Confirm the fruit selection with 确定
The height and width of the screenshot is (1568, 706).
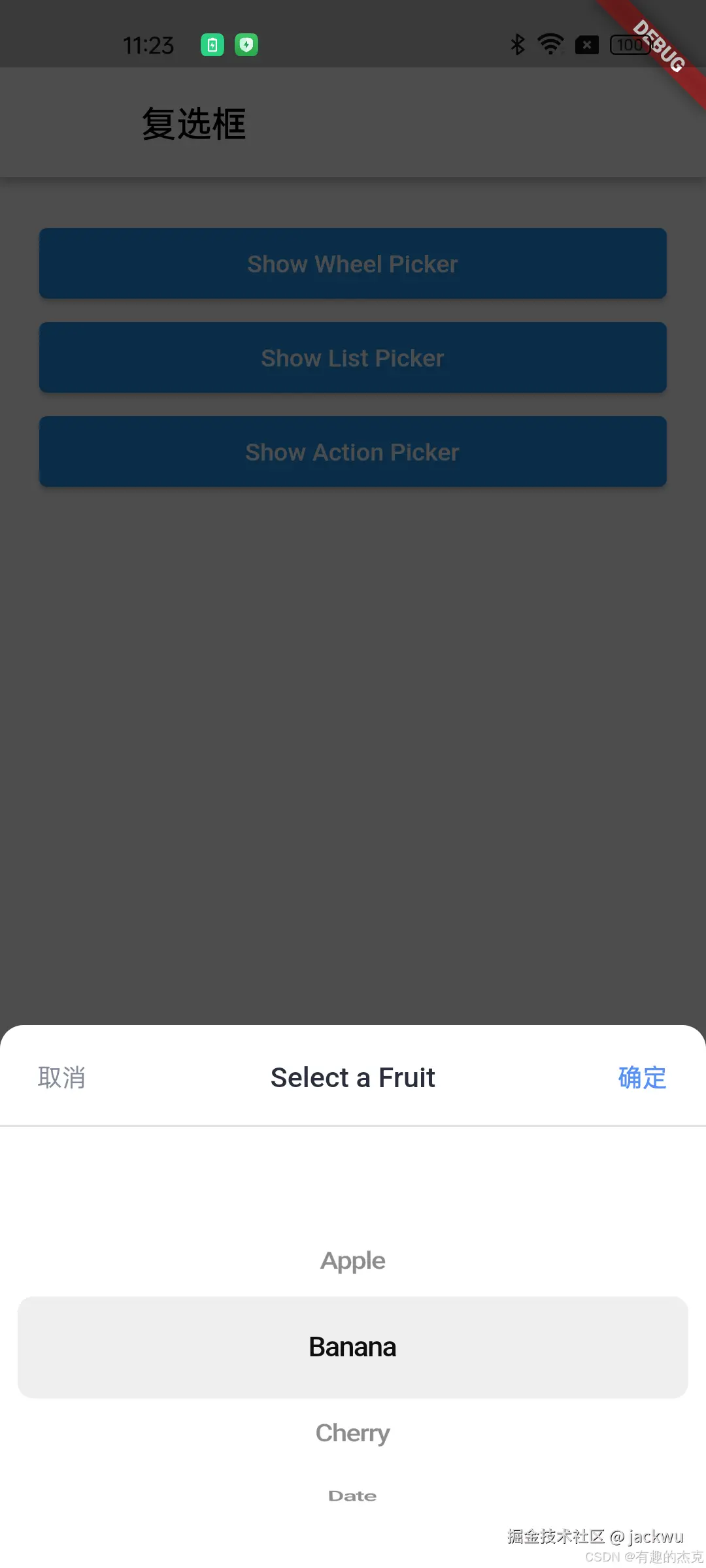pos(642,1079)
